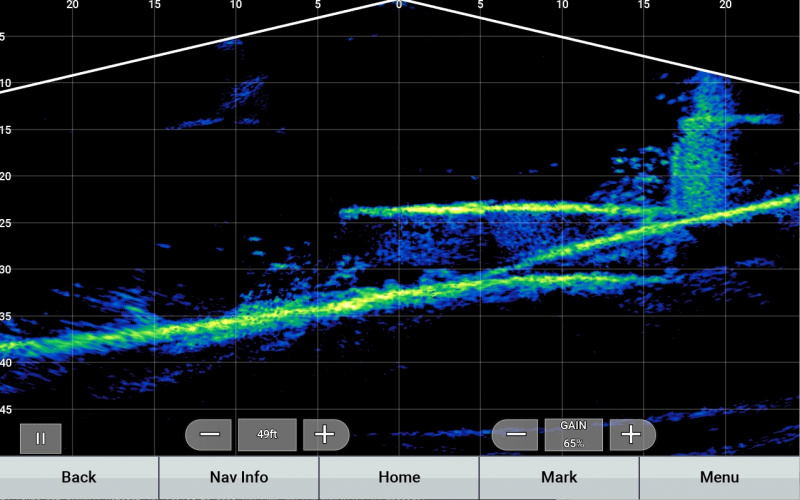800x500 pixels.
Task: Return to the Home screen
Action: (x=399, y=477)
